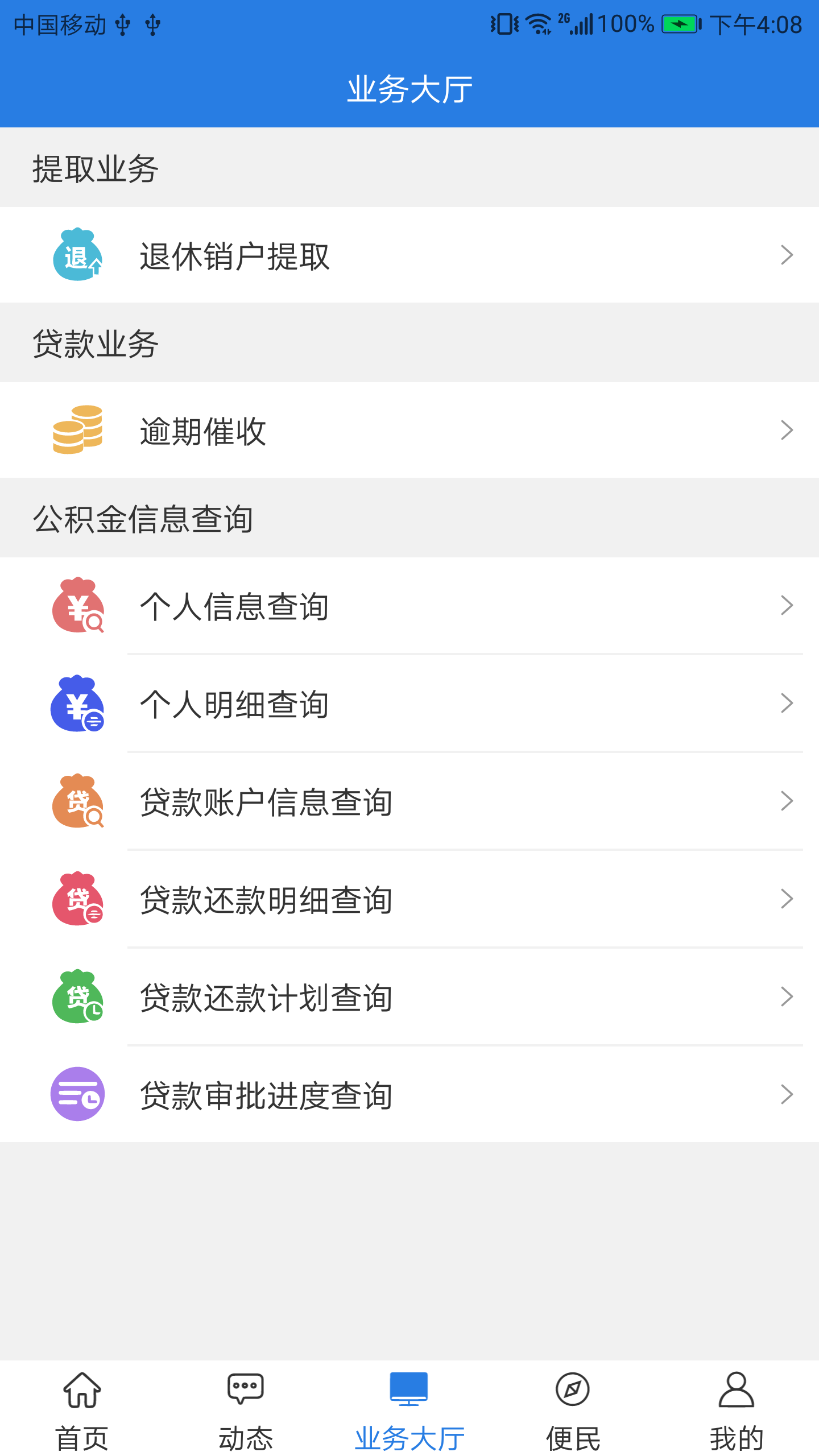Open 贷款账户信息查询
Image resolution: width=819 pixels, height=1456 pixels.
[409, 801]
